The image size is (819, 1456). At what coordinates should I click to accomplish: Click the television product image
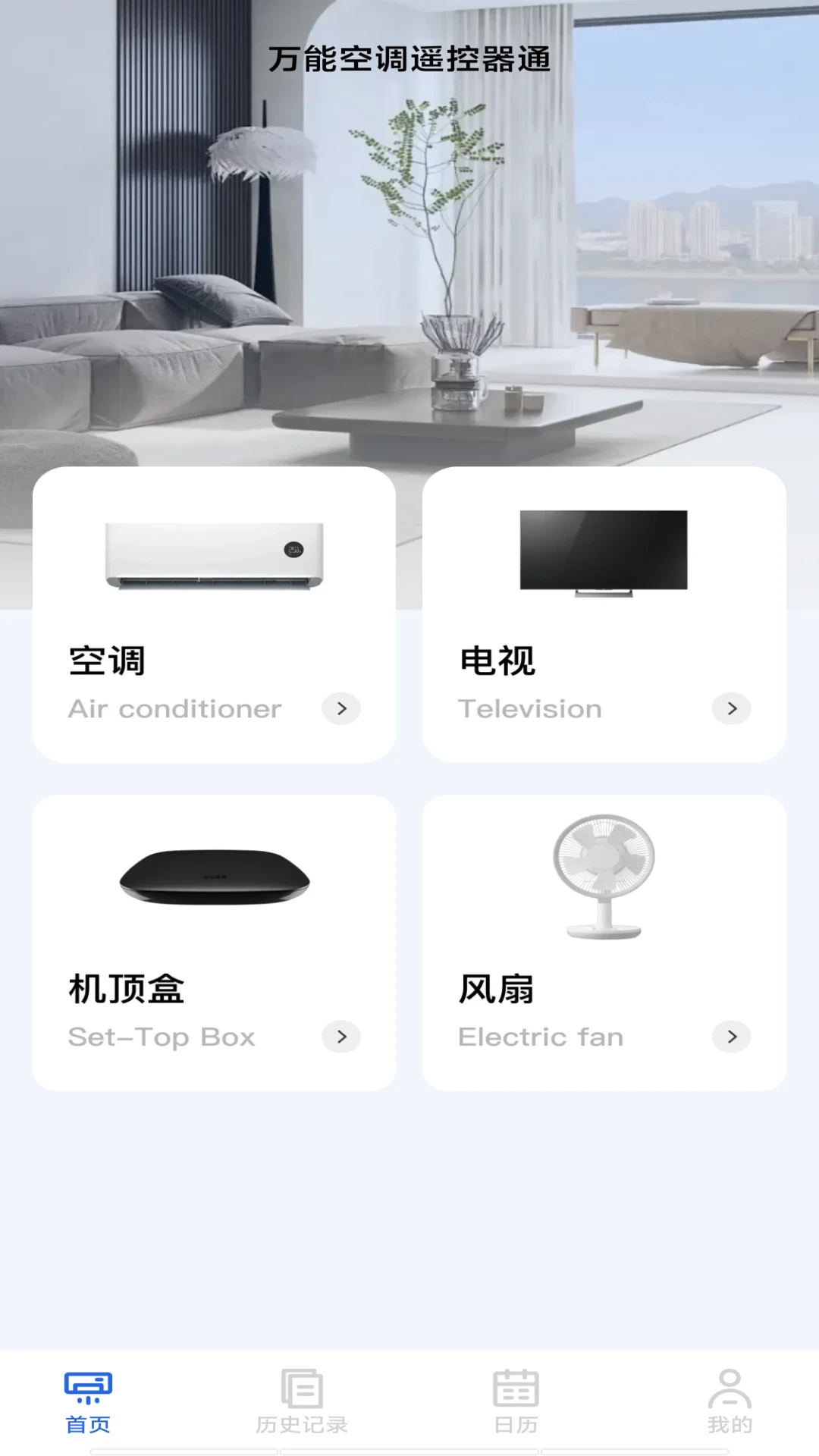(604, 551)
